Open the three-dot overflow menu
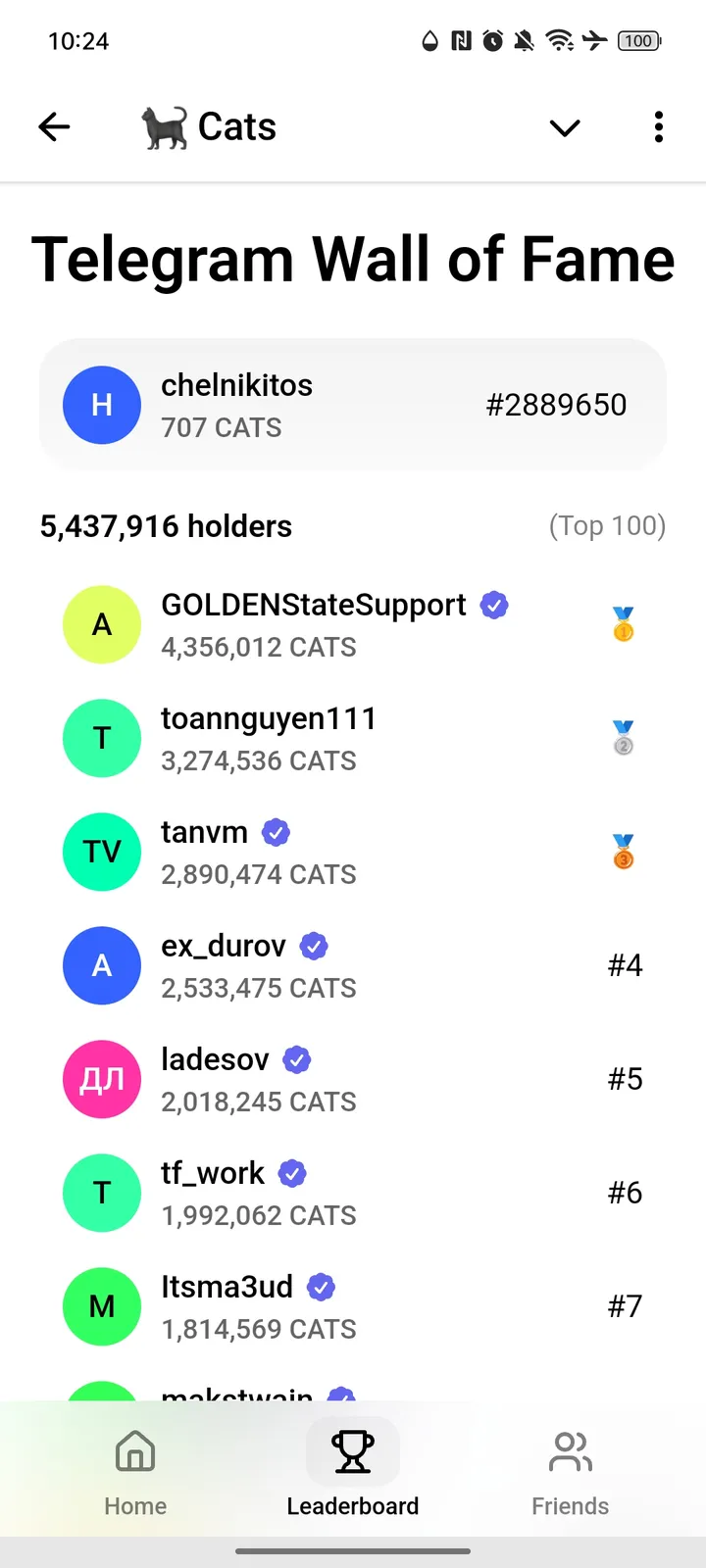The height and width of the screenshot is (1568, 706). (x=658, y=126)
